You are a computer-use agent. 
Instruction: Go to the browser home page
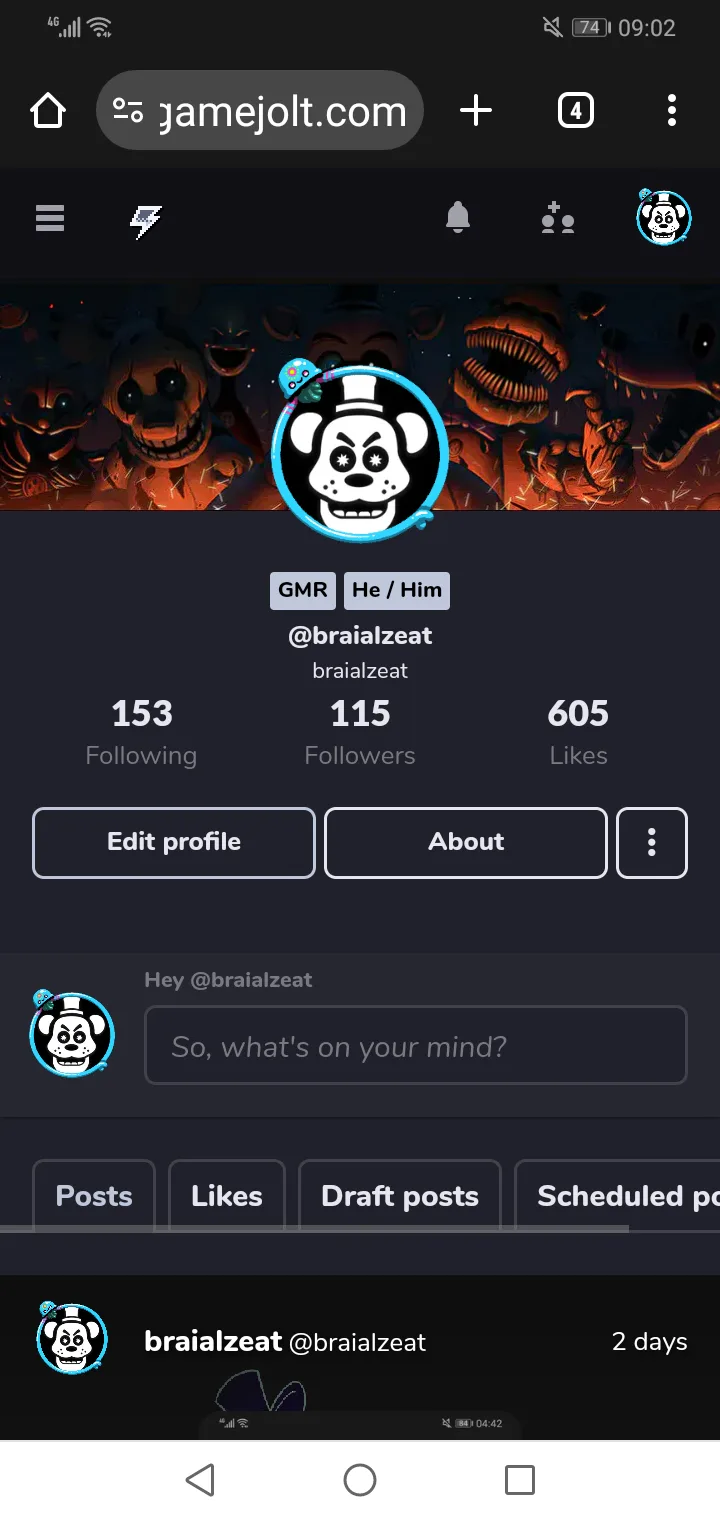[48, 110]
